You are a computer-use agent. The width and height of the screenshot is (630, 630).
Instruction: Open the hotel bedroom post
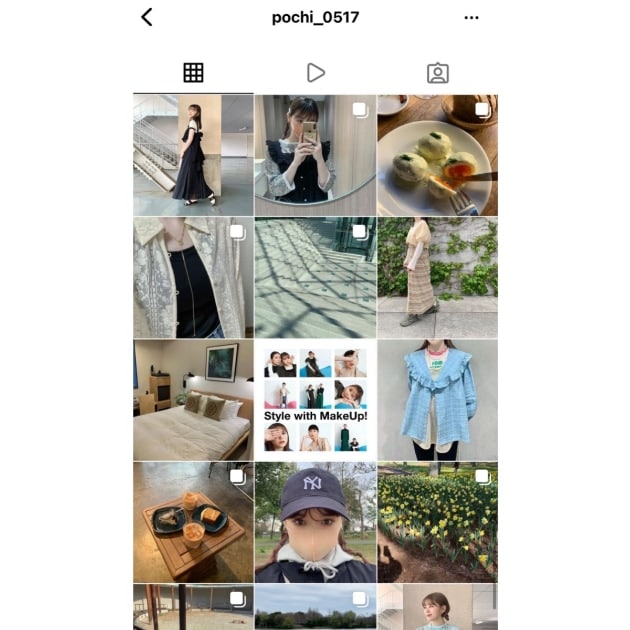pos(193,400)
